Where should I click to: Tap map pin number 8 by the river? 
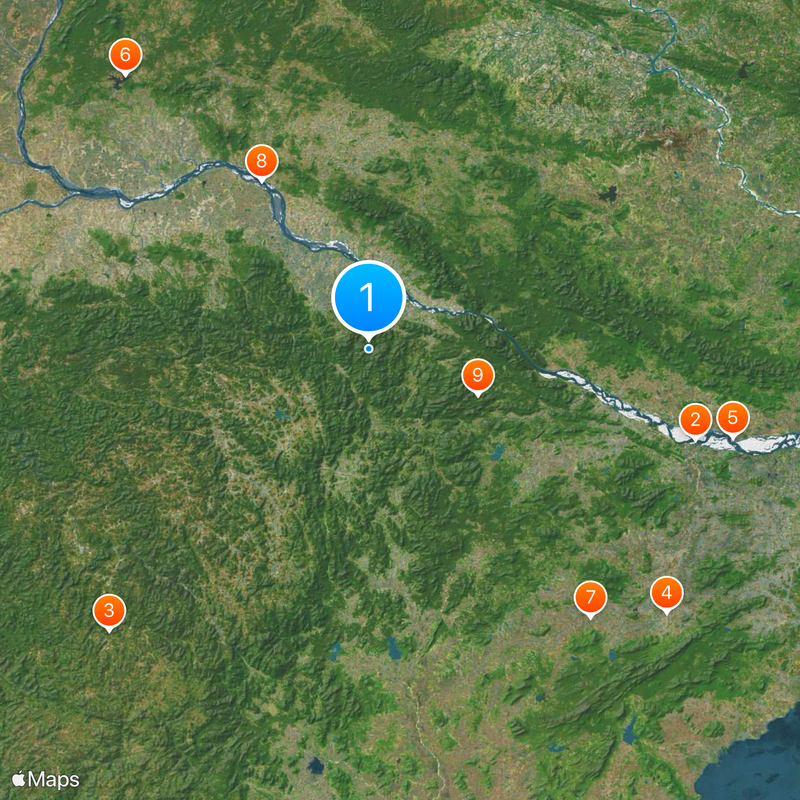click(261, 160)
